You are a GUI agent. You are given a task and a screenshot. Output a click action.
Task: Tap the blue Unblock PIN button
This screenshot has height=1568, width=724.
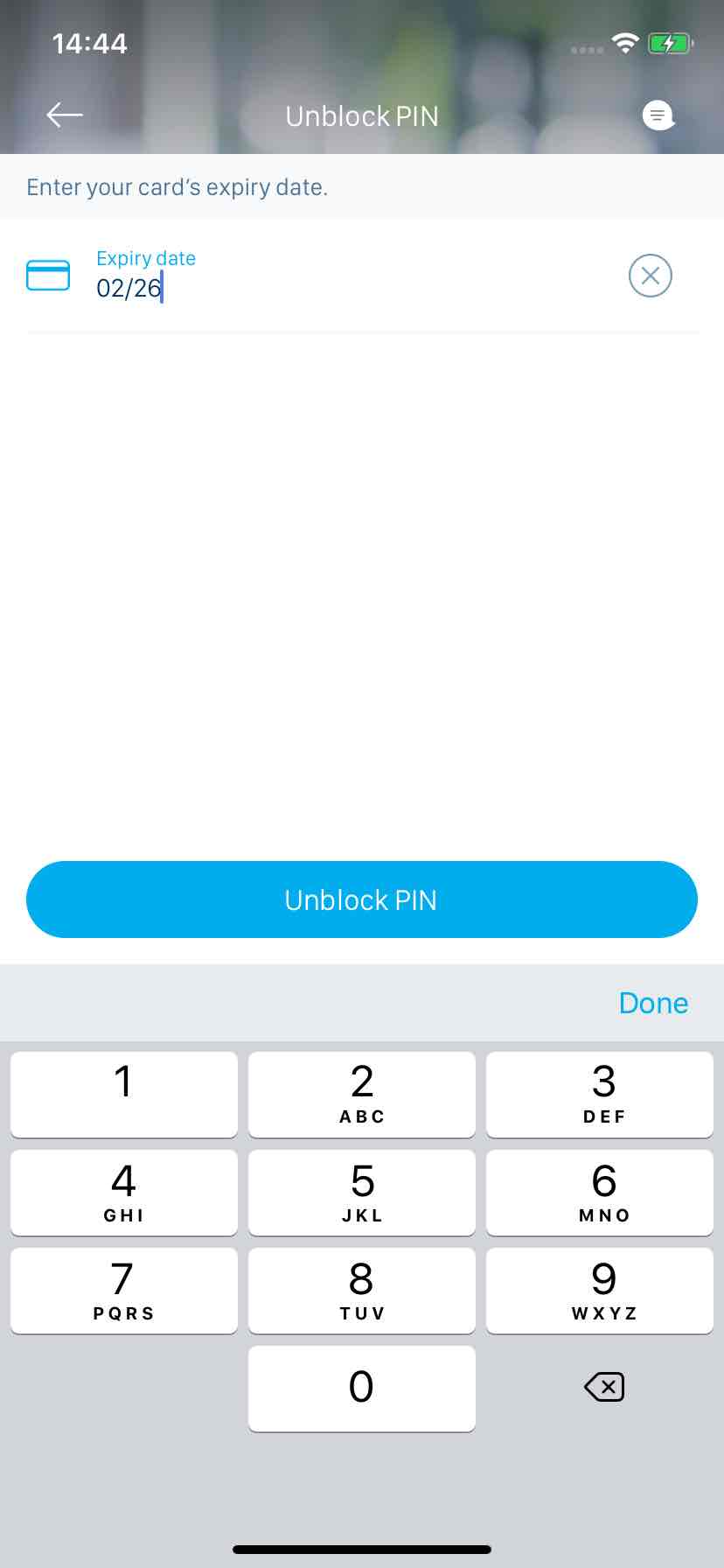(x=362, y=899)
